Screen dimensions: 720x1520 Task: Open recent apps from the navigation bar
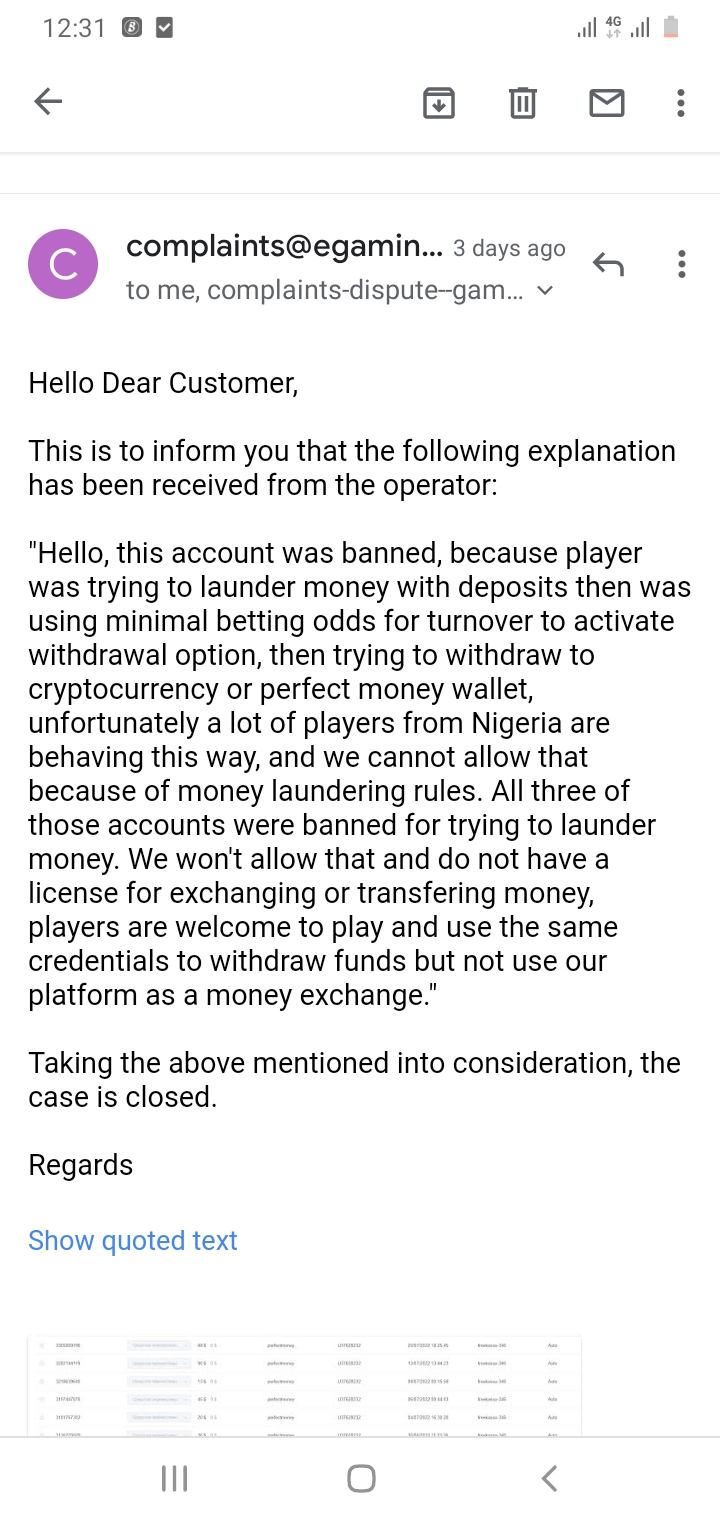[x=174, y=1478]
